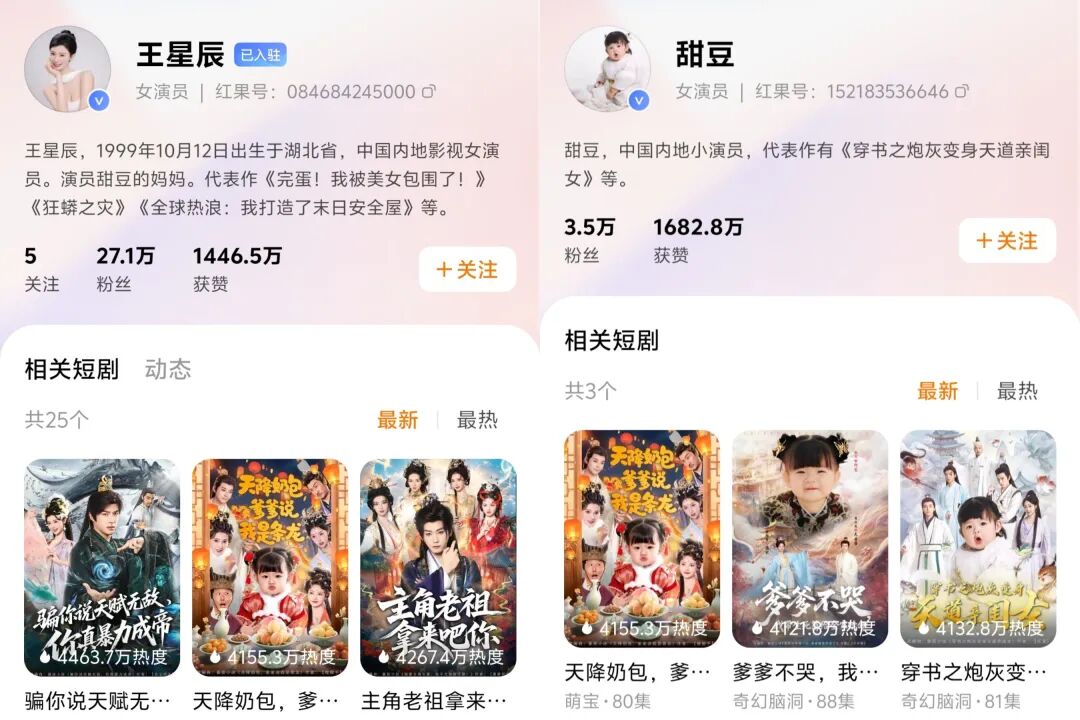Copy 甜豆's 红果号 ID
Viewport: 1080px width, 720px height.
[x=962, y=92]
